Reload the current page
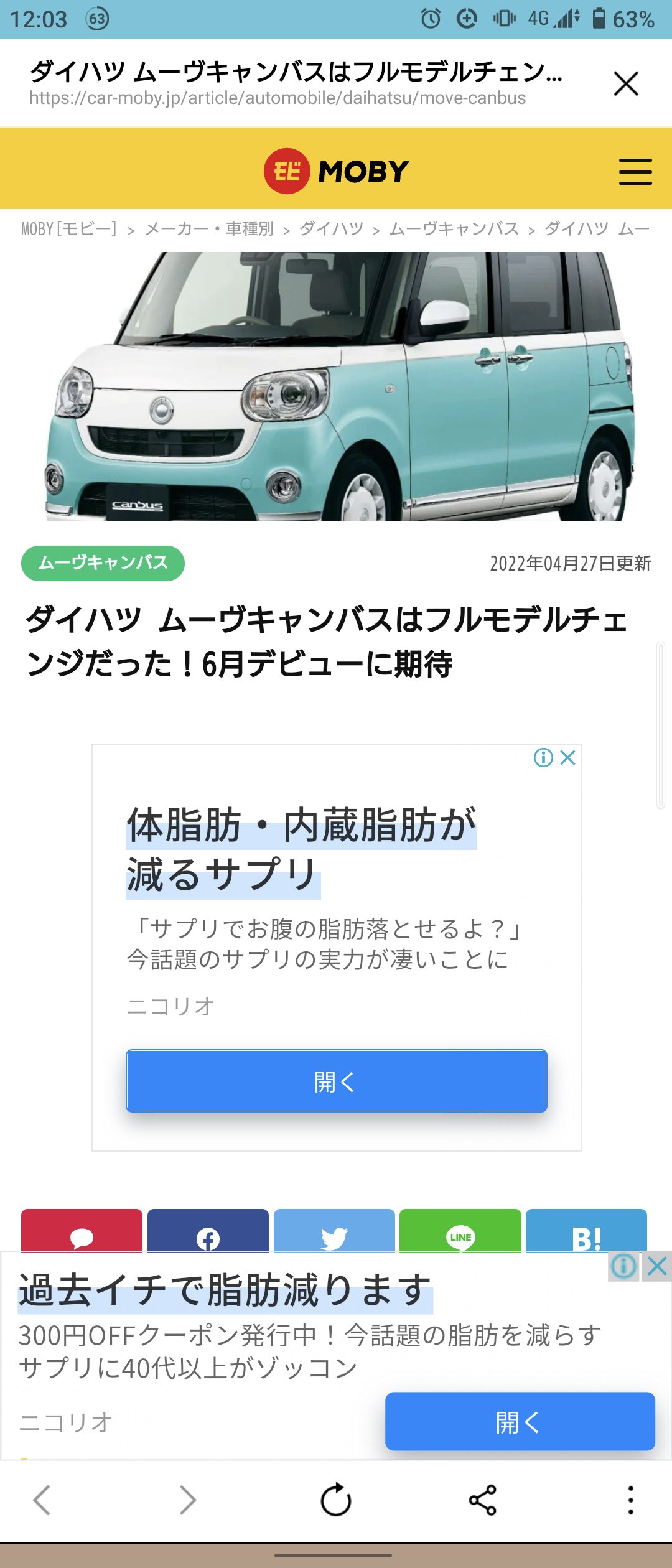Screen dimensions: 672x1568 tap(336, 1500)
